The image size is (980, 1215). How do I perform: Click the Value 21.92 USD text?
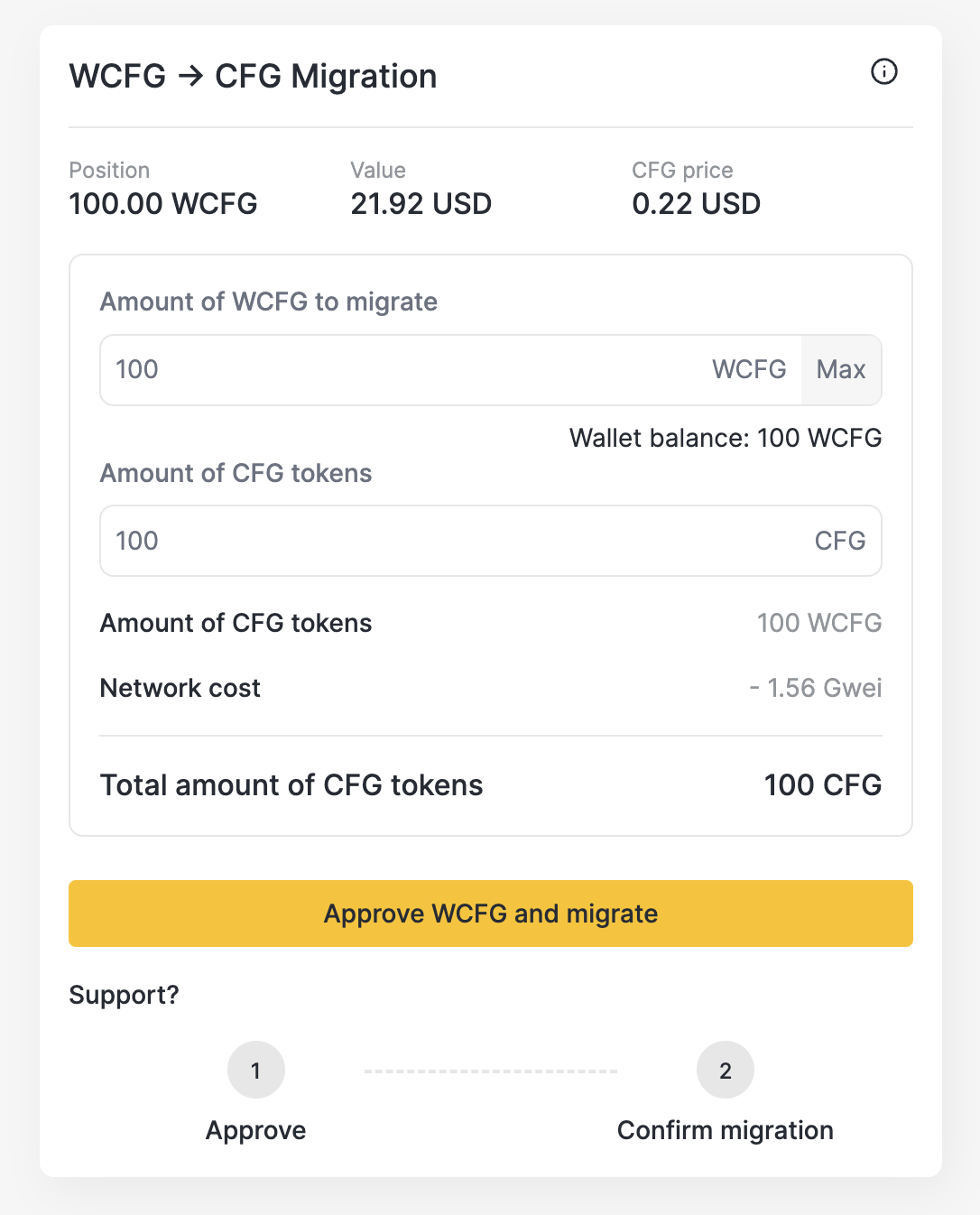point(421,204)
